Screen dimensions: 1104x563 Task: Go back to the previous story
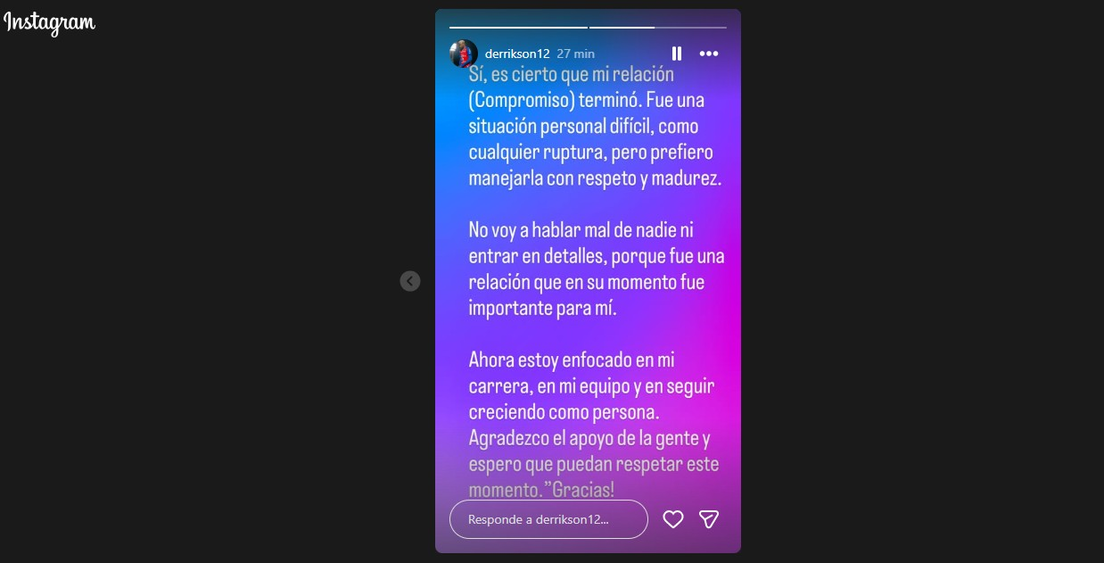point(410,281)
